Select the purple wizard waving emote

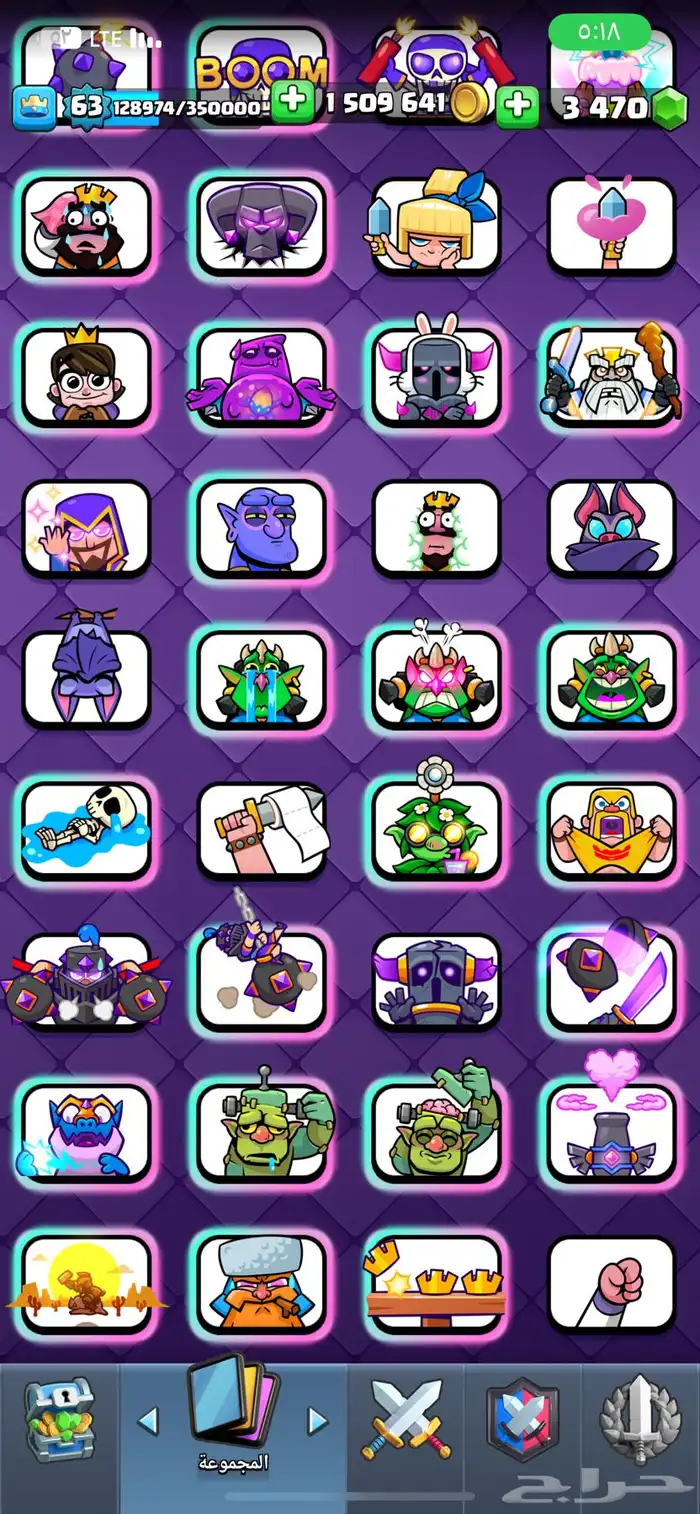click(86, 528)
